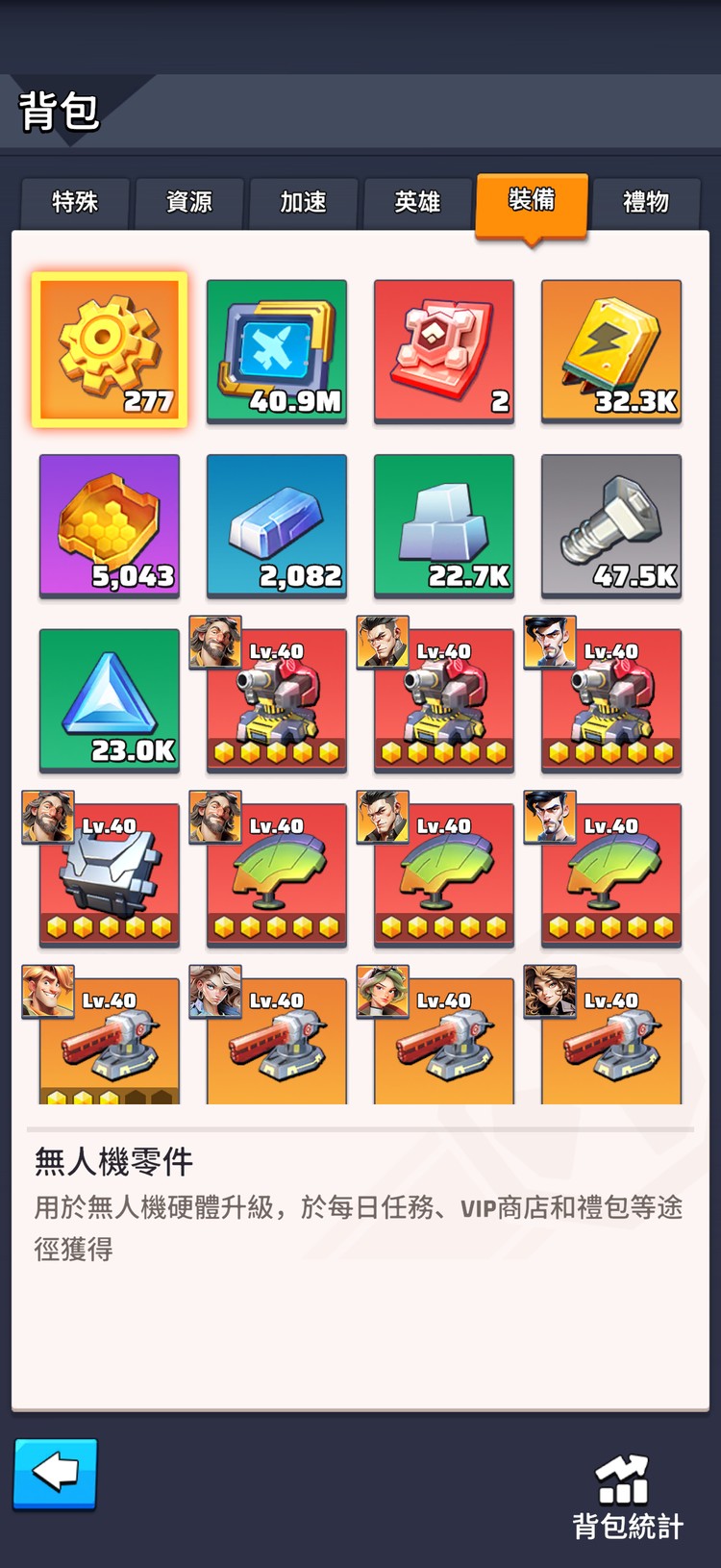Tap the silver block item with 22.7K

(x=444, y=525)
